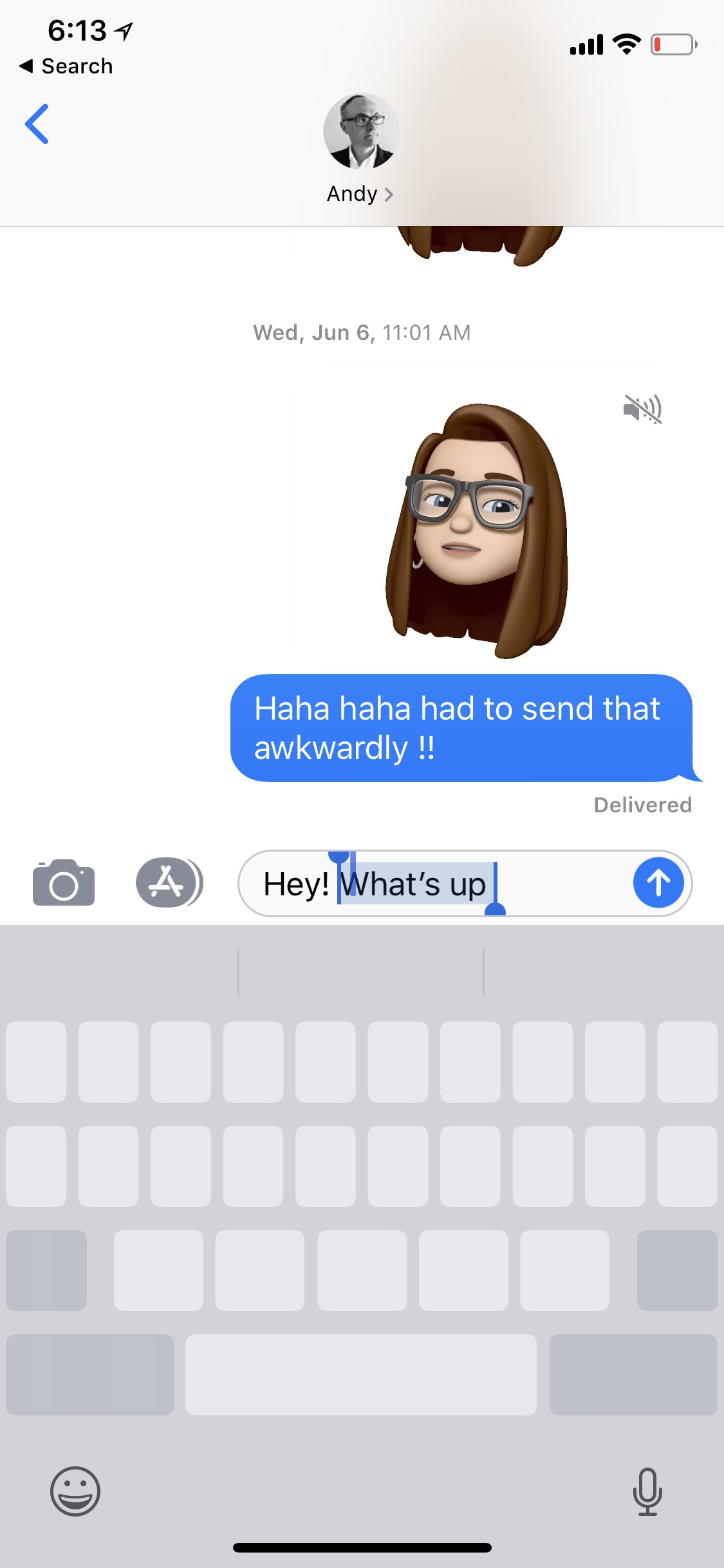Open Andy's contact details
The image size is (724, 1568).
[x=360, y=149]
